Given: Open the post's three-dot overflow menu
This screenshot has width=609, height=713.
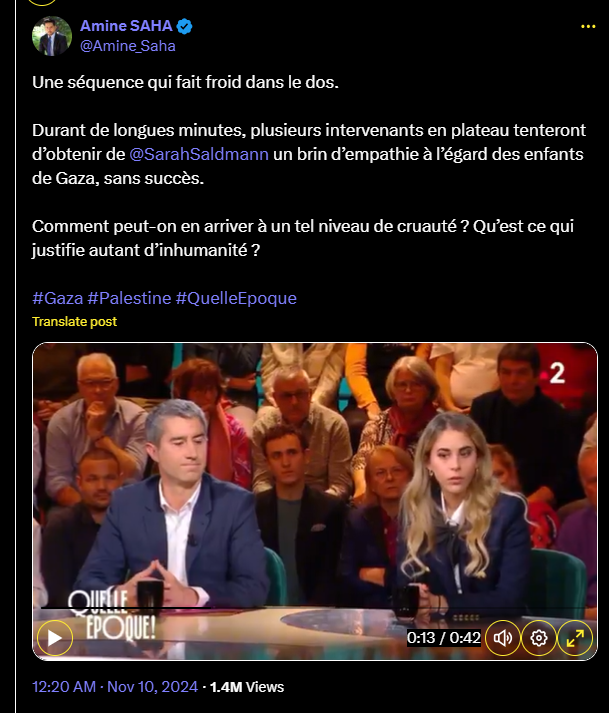Looking at the screenshot, I should (x=588, y=26).
